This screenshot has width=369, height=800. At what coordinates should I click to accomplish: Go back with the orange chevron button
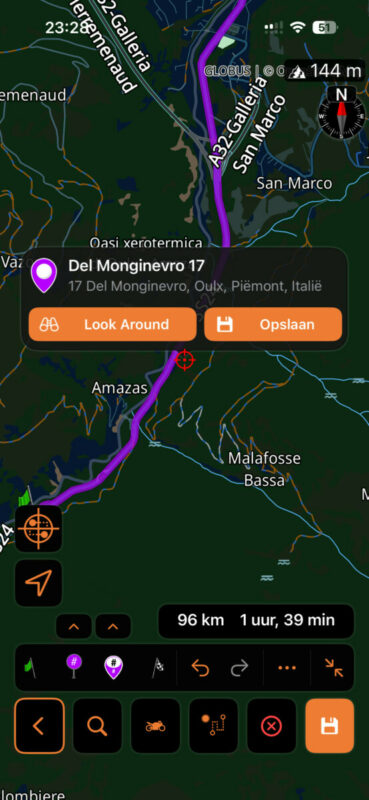coord(39,726)
